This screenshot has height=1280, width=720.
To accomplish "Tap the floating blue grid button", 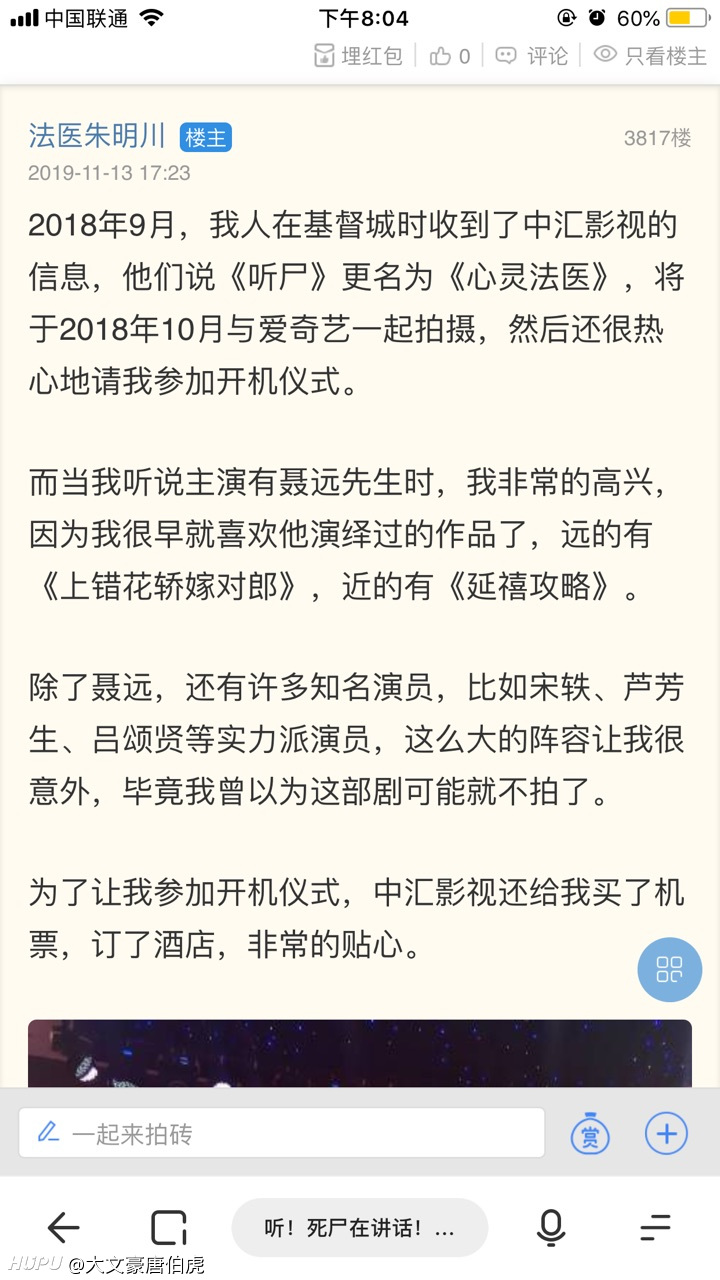I will [x=670, y=969].
